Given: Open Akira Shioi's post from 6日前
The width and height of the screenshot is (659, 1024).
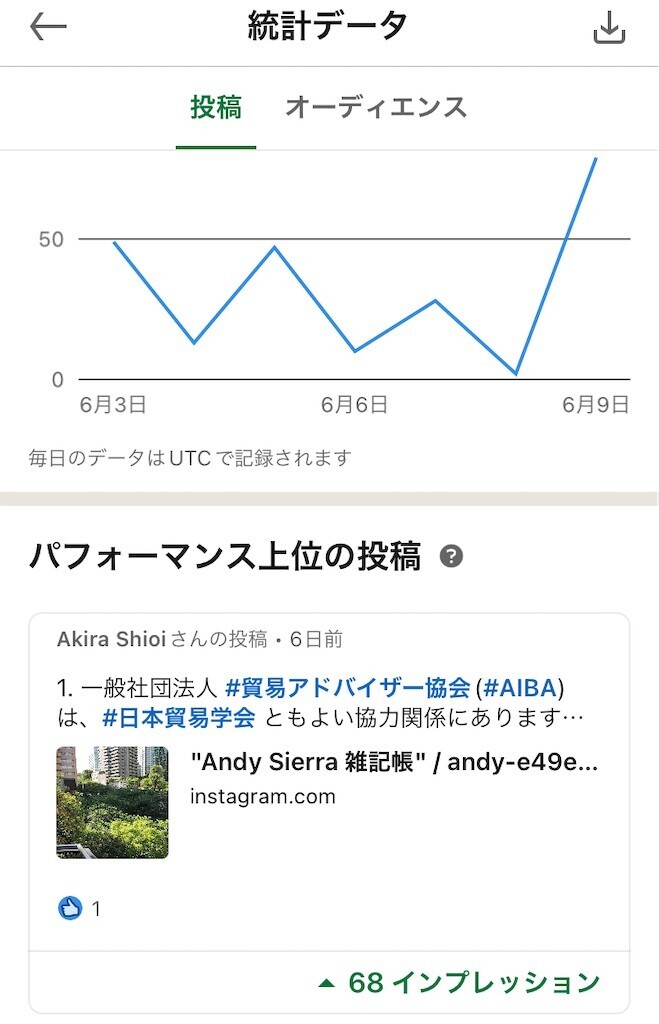Looking at the screenshot, I should pyautogui.click(x=200, y=639).
